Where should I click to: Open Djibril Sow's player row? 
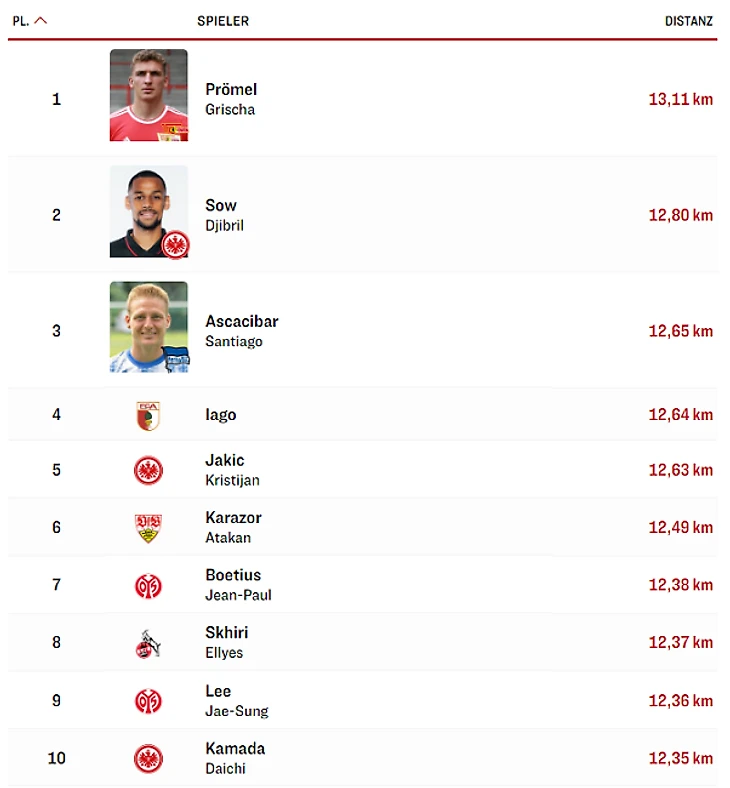click(224, 214)
